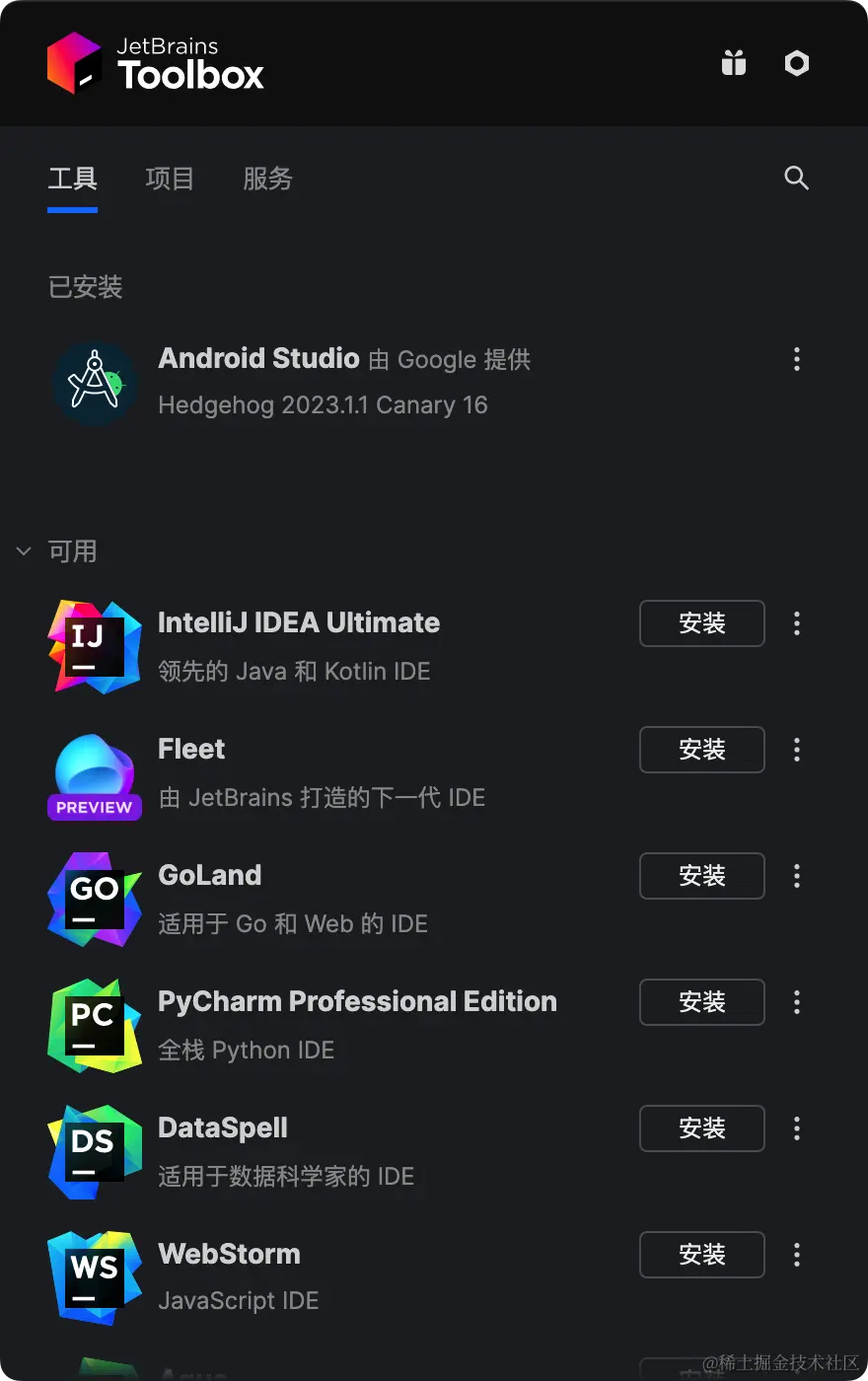Install Fleet

pyautogui.click(x=702, y=750)
